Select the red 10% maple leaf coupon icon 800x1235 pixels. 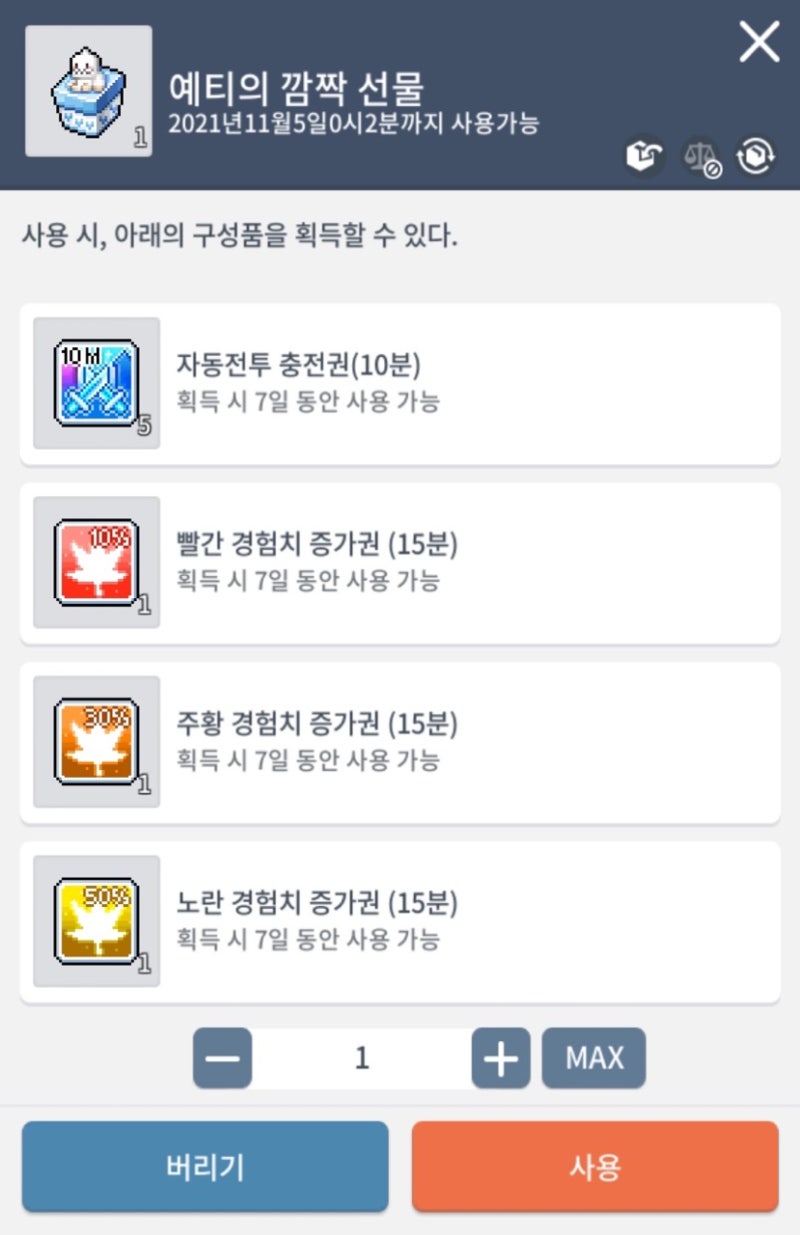tap(95, 560)
